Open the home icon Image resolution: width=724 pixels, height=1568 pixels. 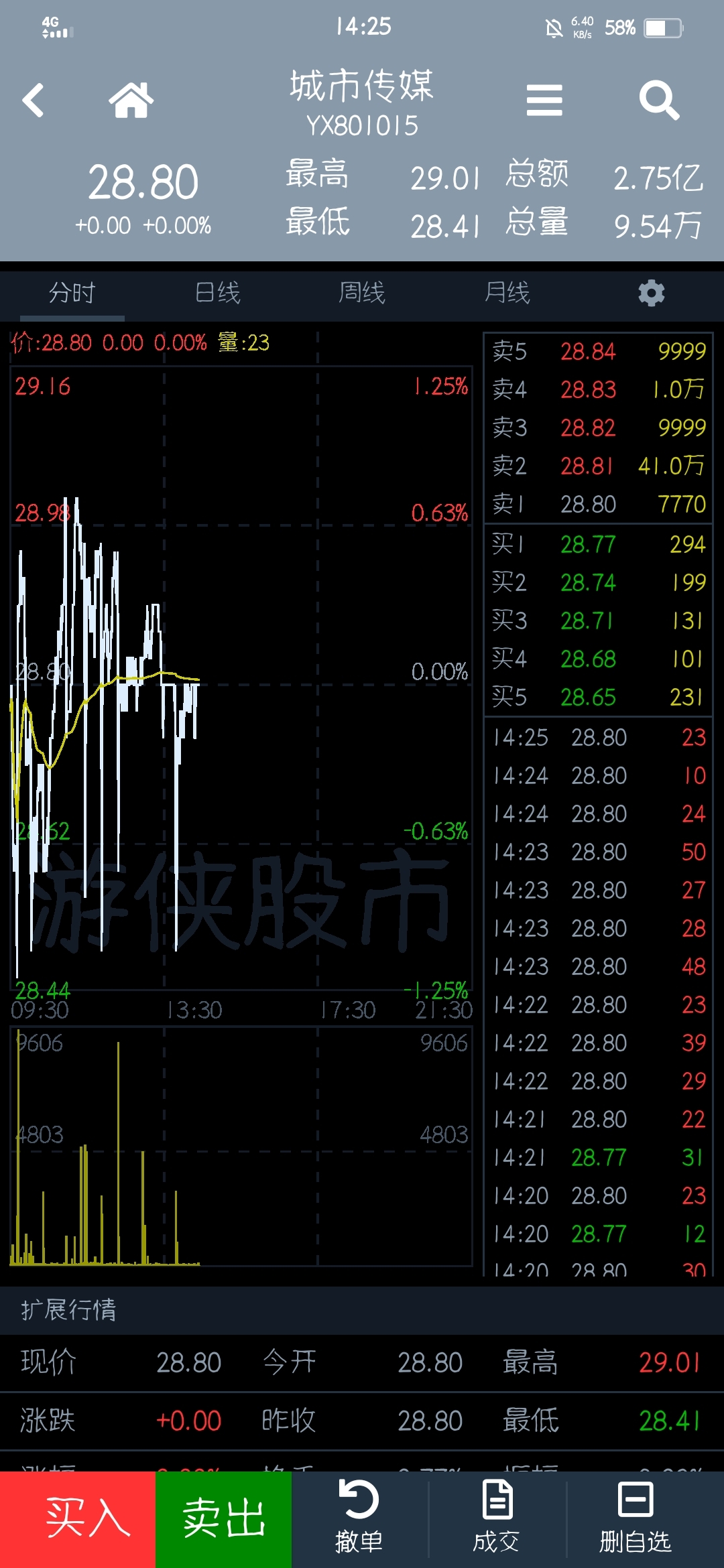[x=131, y=101]
